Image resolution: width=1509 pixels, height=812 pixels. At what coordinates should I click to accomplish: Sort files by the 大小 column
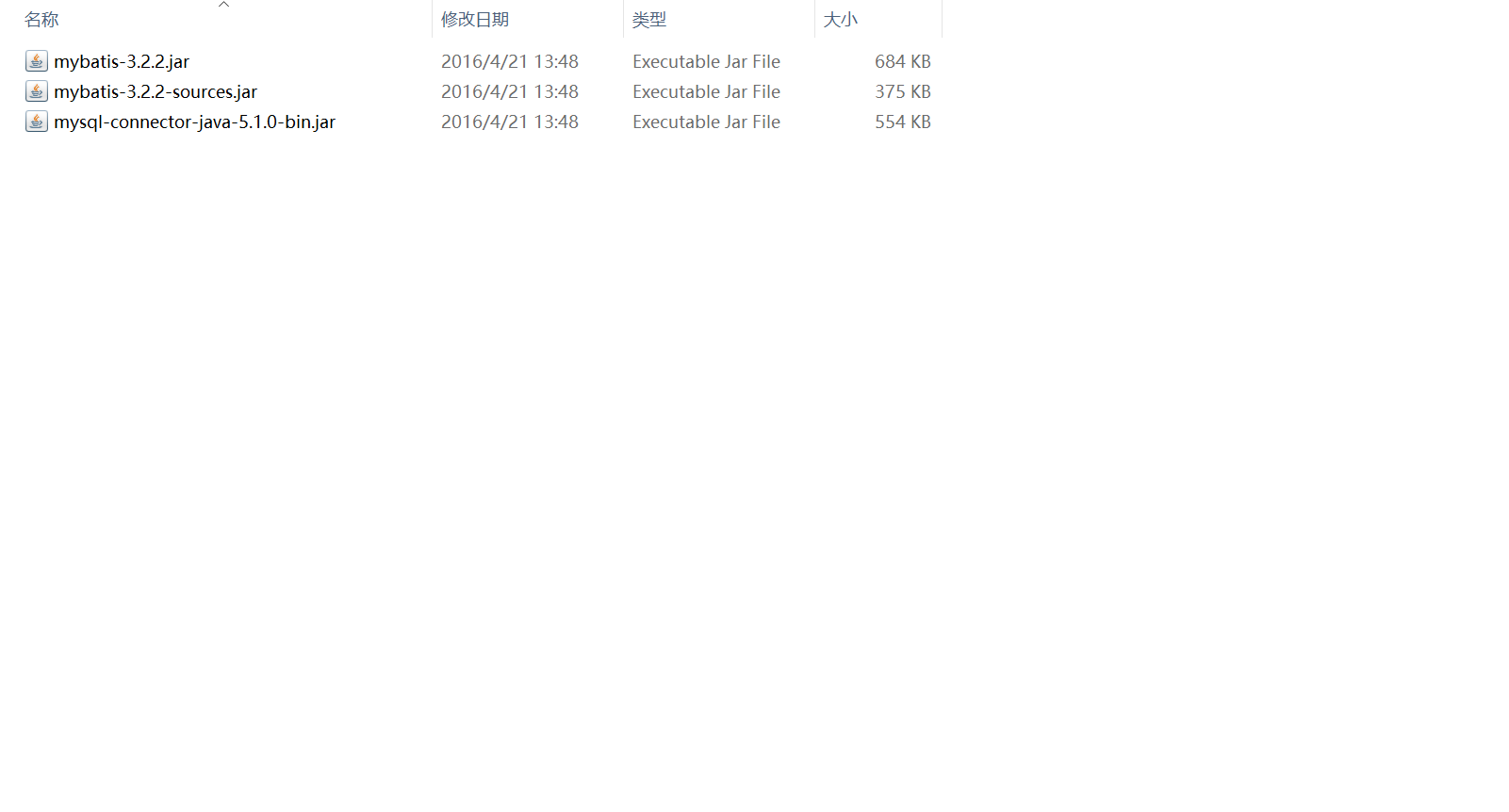tap(841, 20)
